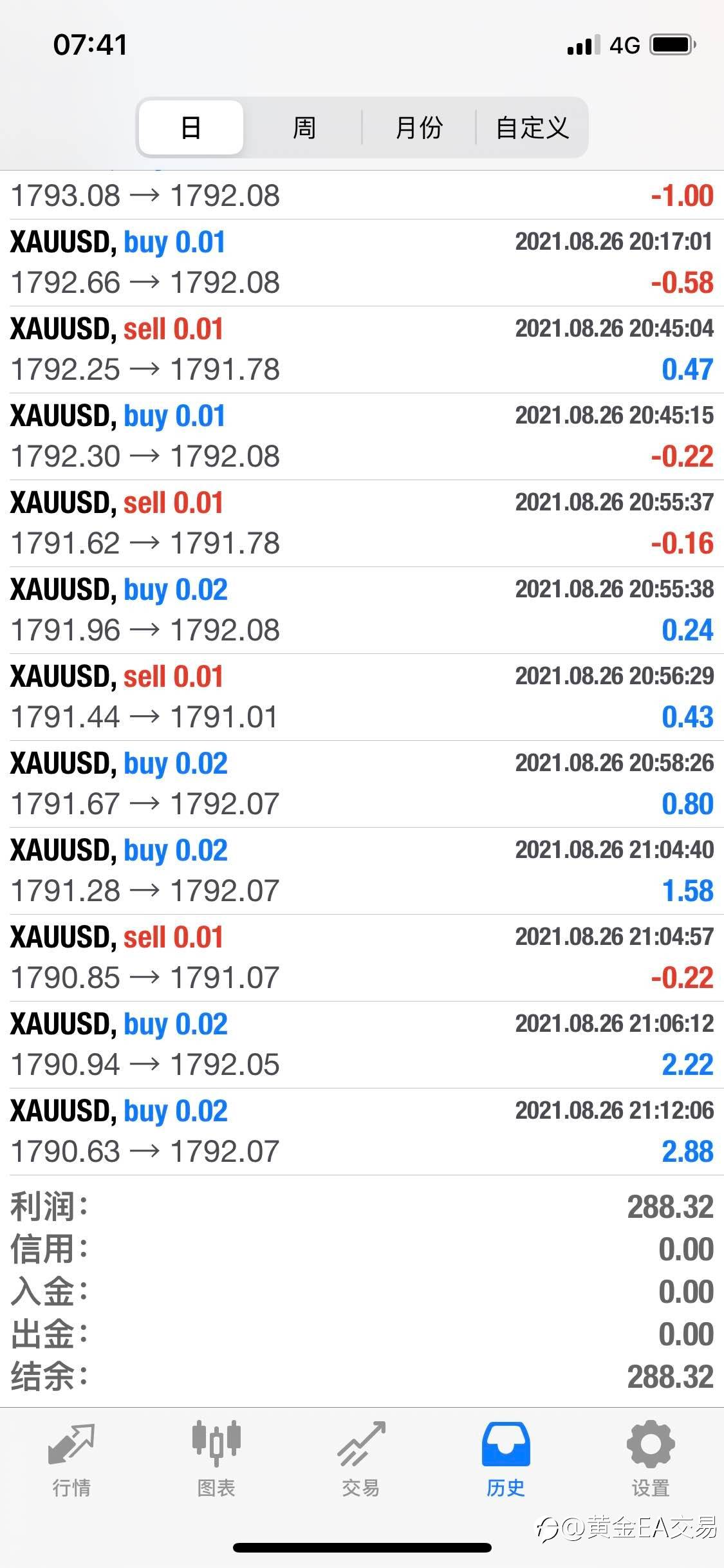Open the buy 0.02 trade at 21:06:12
Image resolution: width=724 pixels, height=1568 pixels.
click(362, 1045)
